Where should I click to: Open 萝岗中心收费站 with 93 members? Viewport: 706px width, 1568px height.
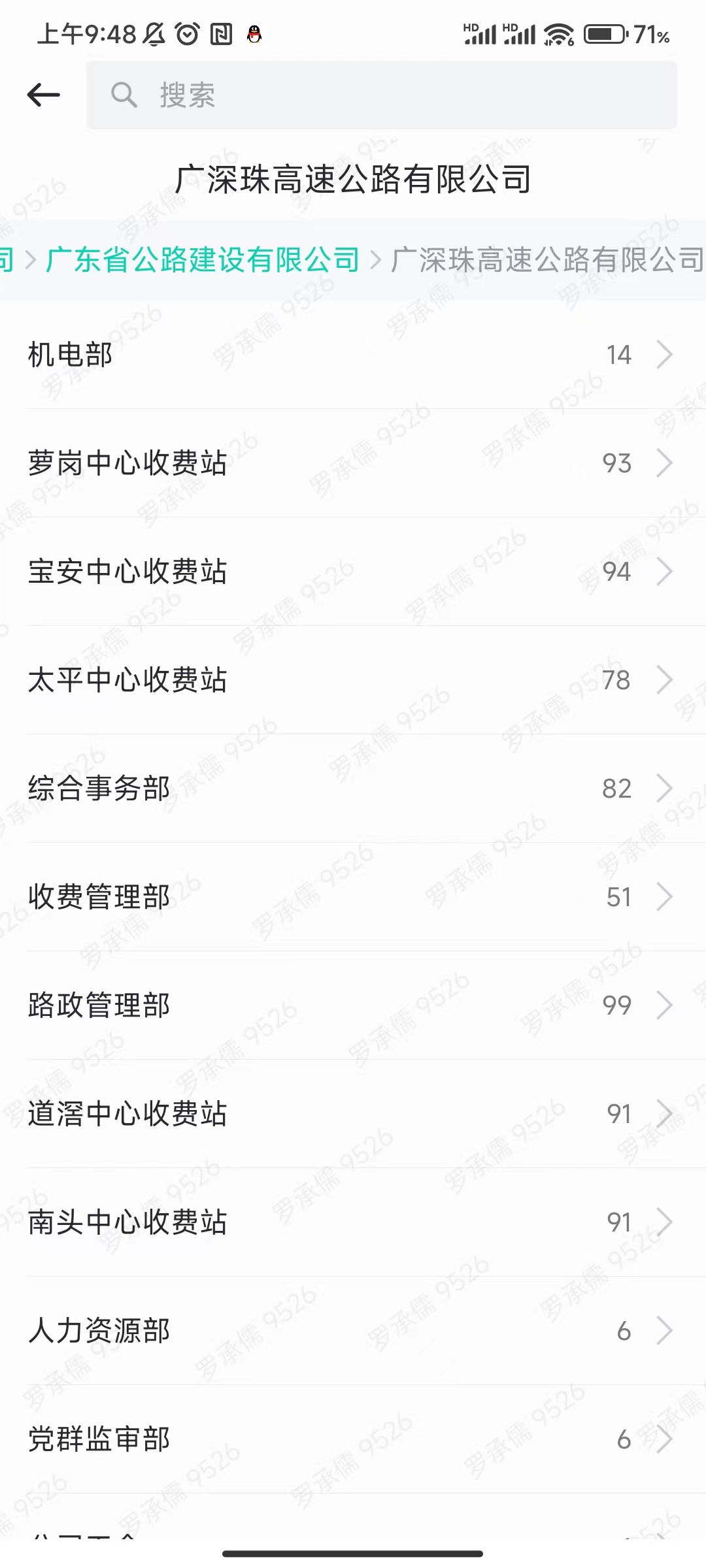(353, 463)
